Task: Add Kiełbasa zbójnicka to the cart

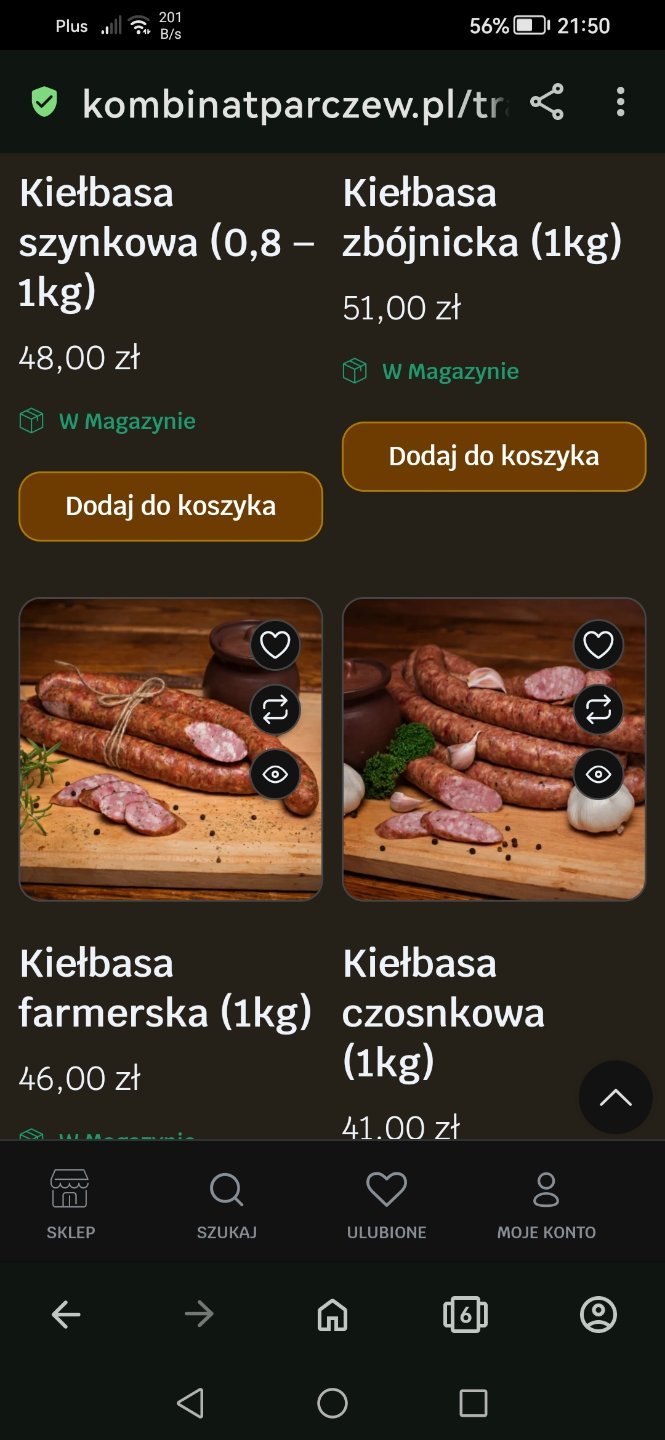Action: point(494,456)
